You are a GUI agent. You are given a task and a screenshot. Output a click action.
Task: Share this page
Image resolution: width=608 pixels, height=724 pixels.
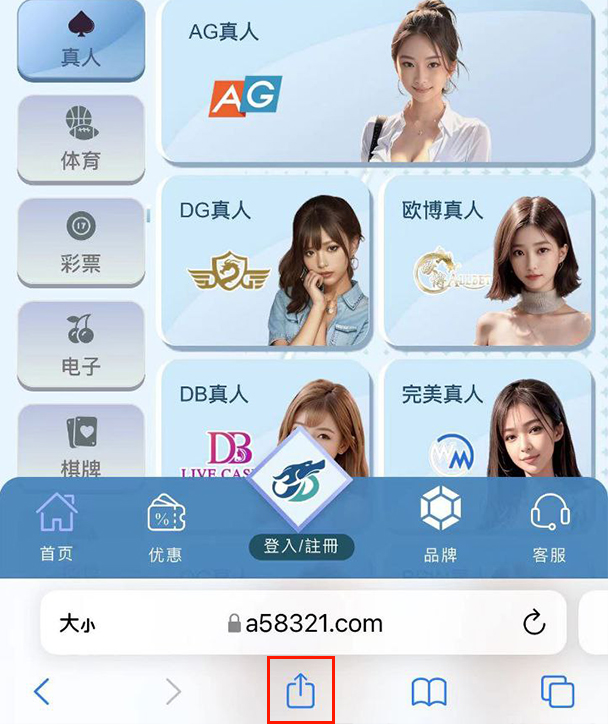tap(301, 690)
